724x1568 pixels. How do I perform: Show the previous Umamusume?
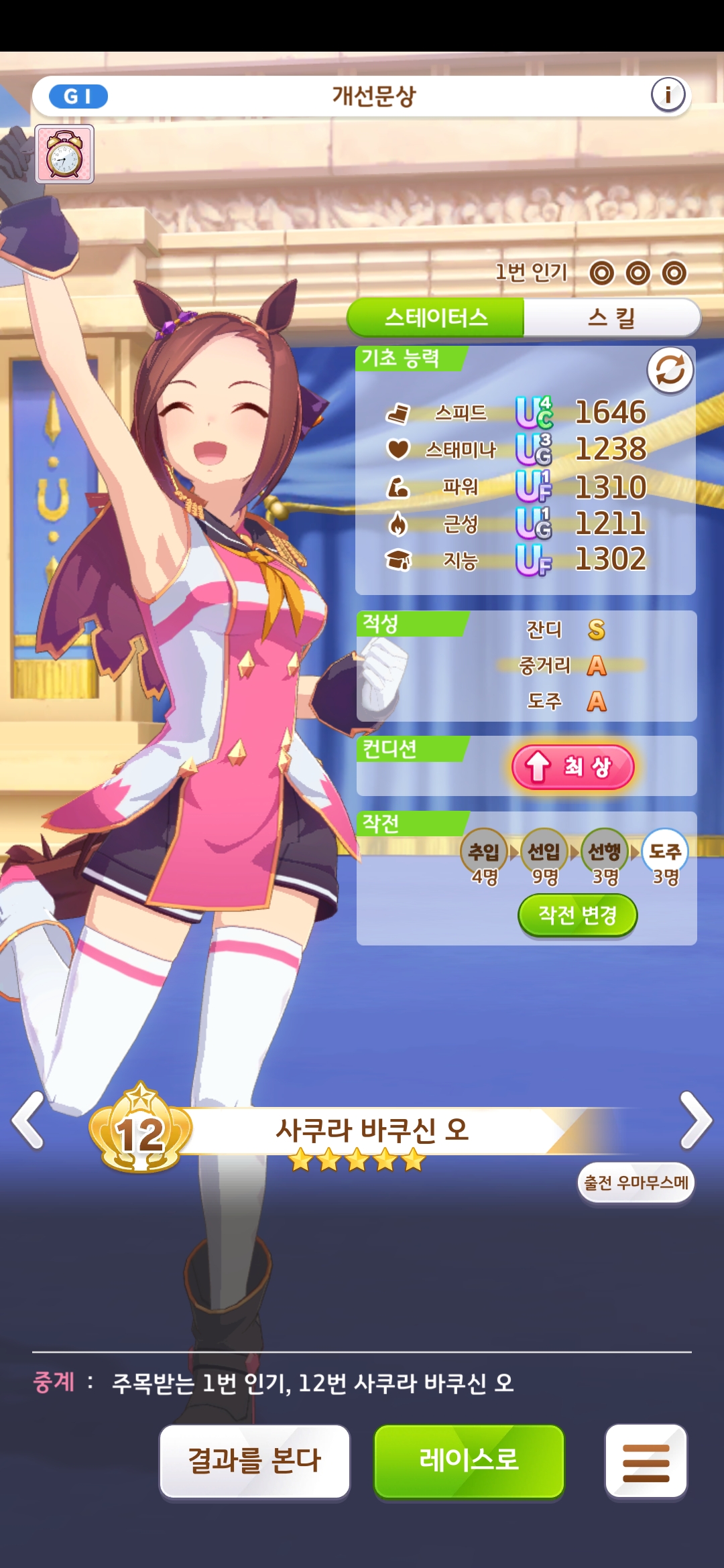coord(28,1120)
